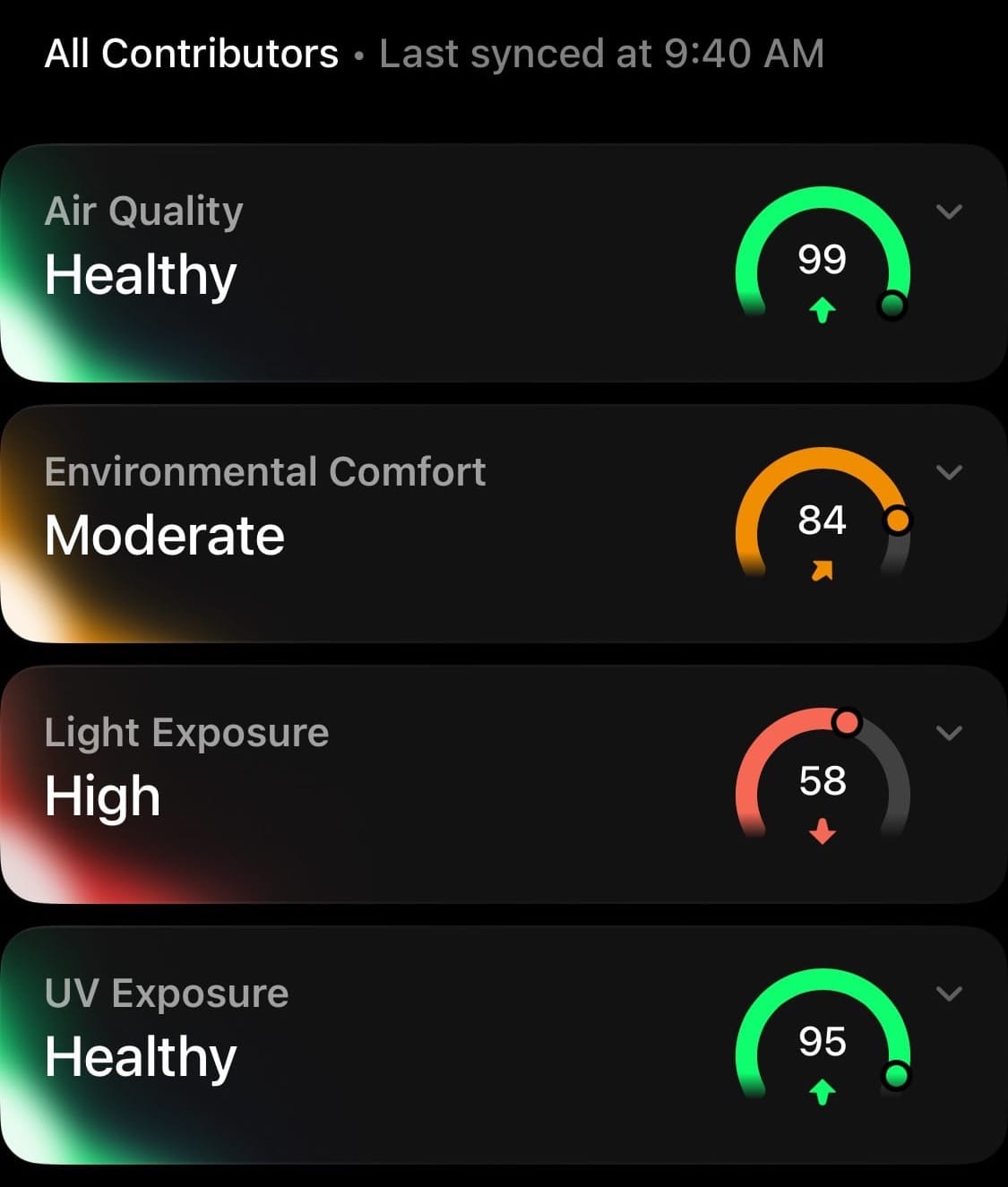Screen dimensions: 1008x1187
Task: Expand the UV Exposure chevron
Action: point(948,993)
